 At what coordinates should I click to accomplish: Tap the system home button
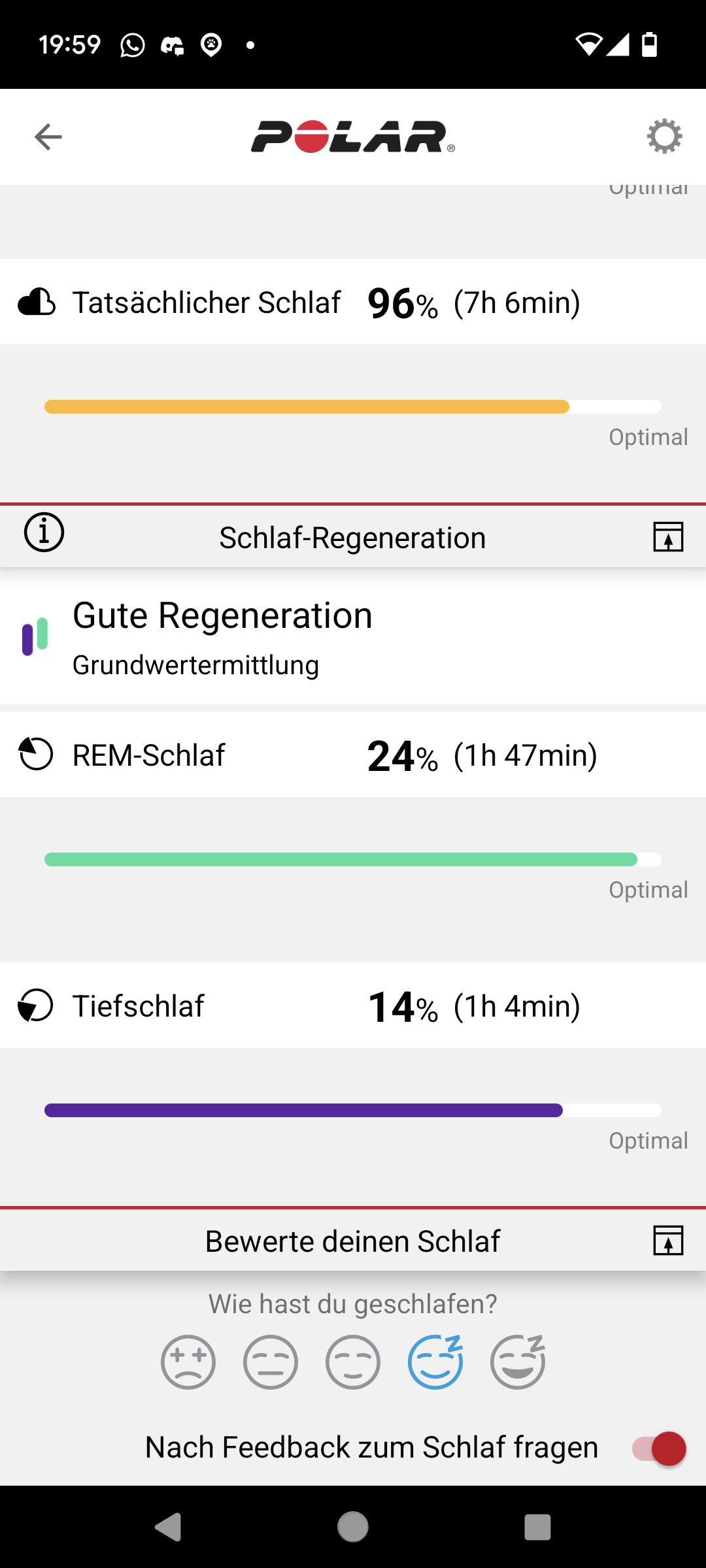click(x=353, y=1527)
